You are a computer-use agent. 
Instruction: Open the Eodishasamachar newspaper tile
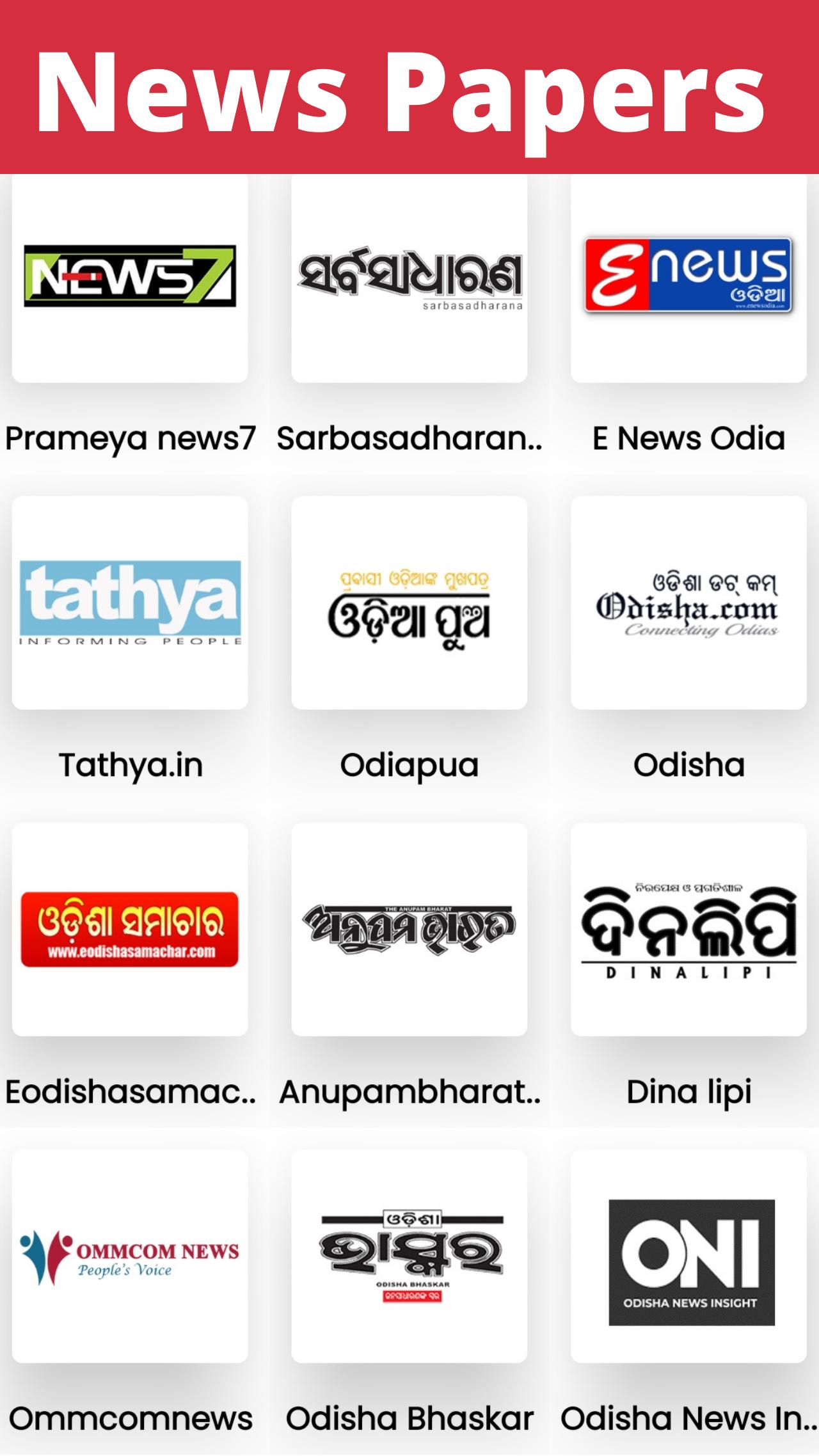coord(130,929)
